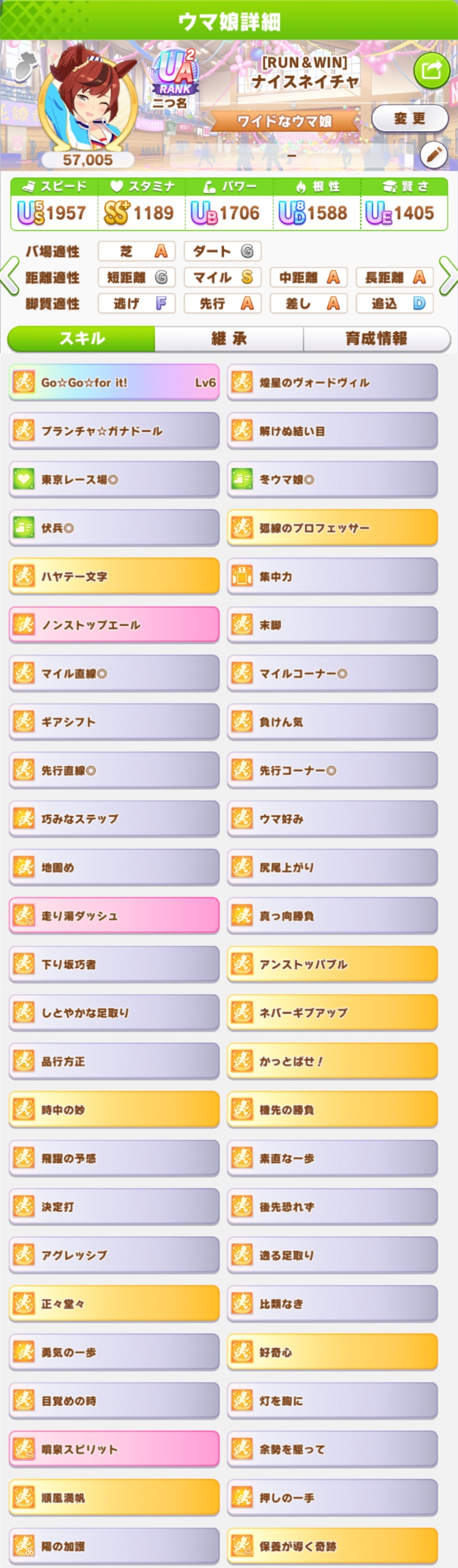The width and height of the screenshot is (458, 1568).
Task: Select the スキル tab
Action: point(82,339)
